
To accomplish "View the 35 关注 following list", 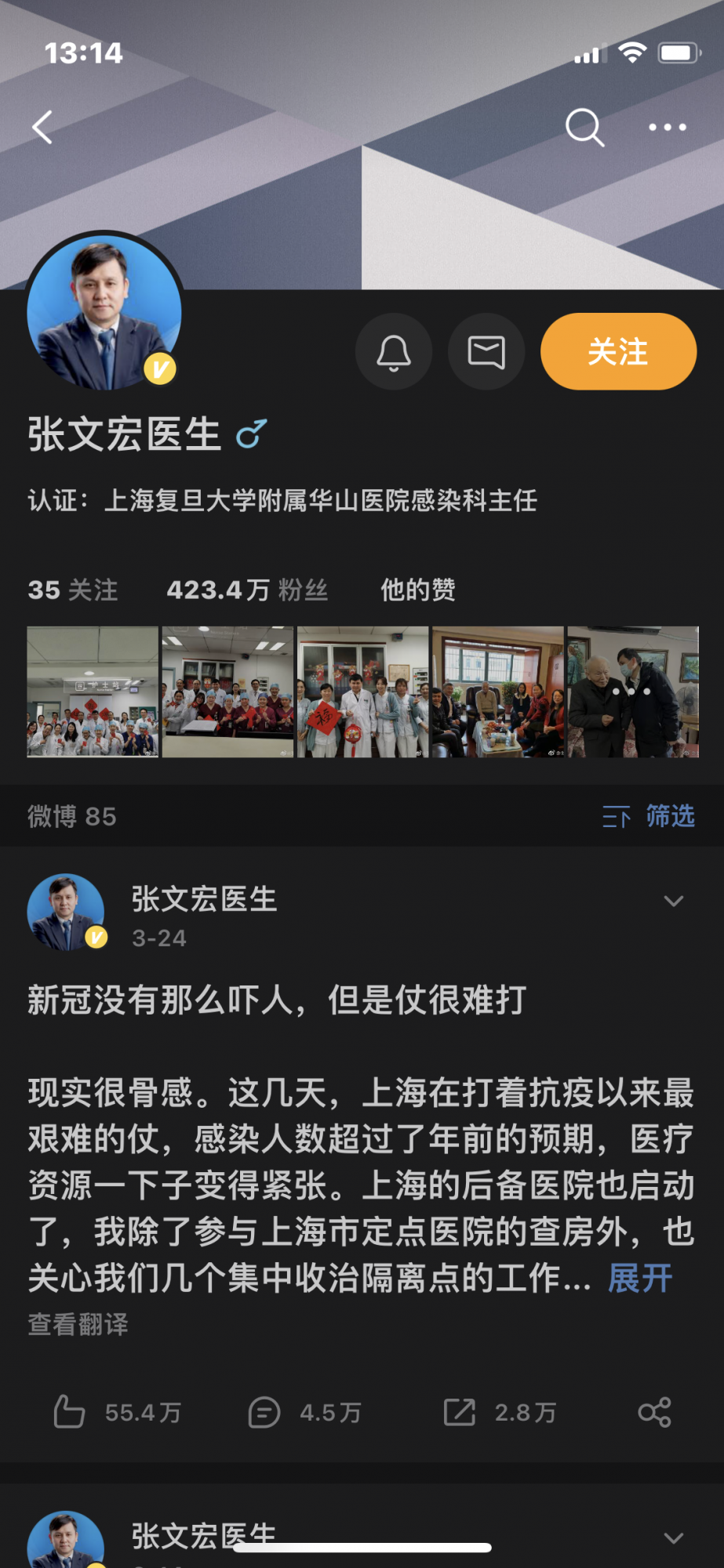I will tap(73, 590).
